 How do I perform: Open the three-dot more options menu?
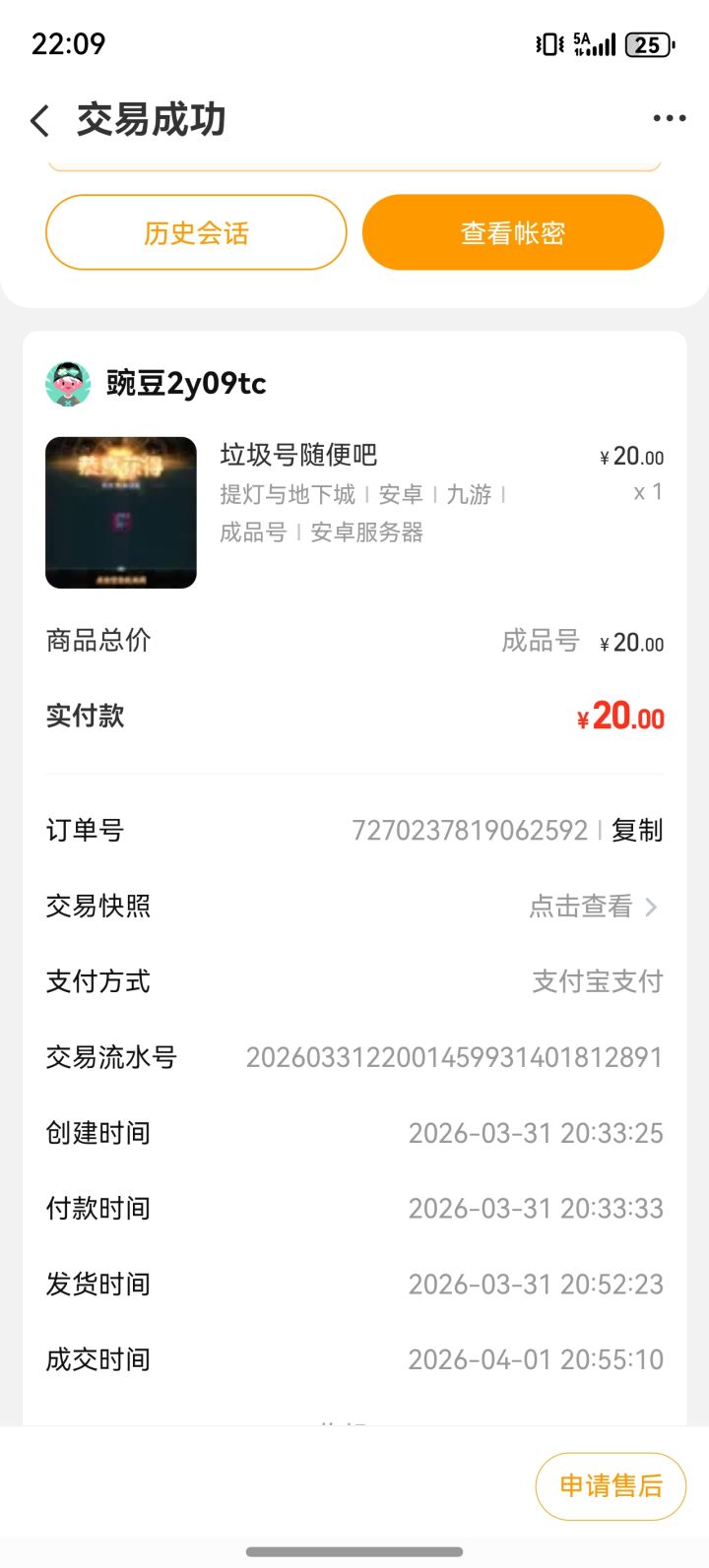tap(668, 117)
